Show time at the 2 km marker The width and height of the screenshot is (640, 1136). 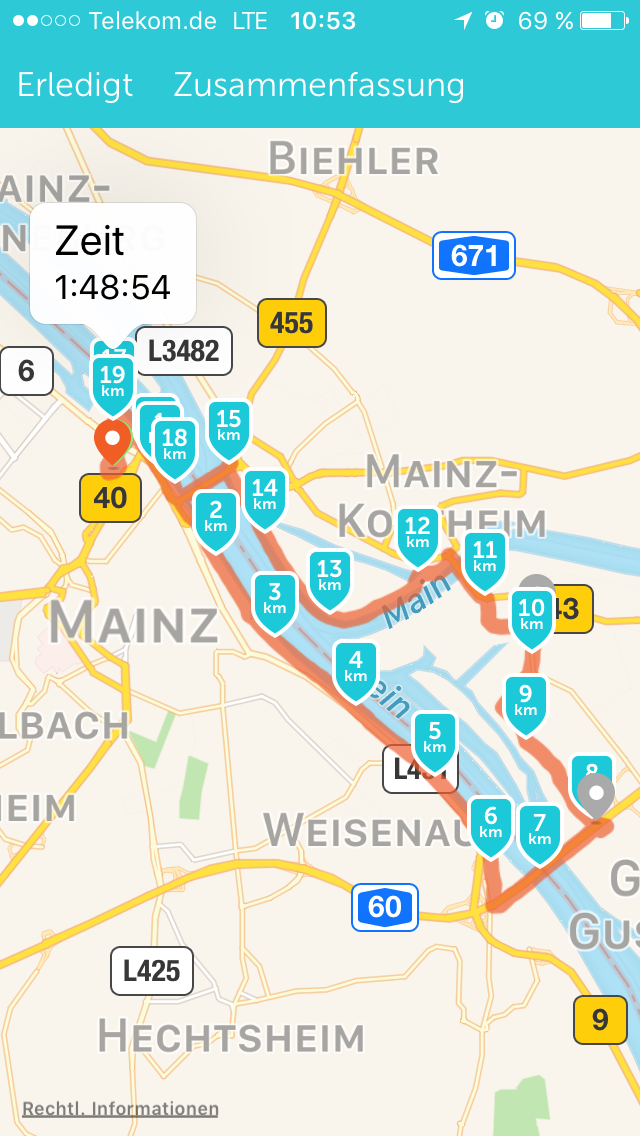click(216, 516)
